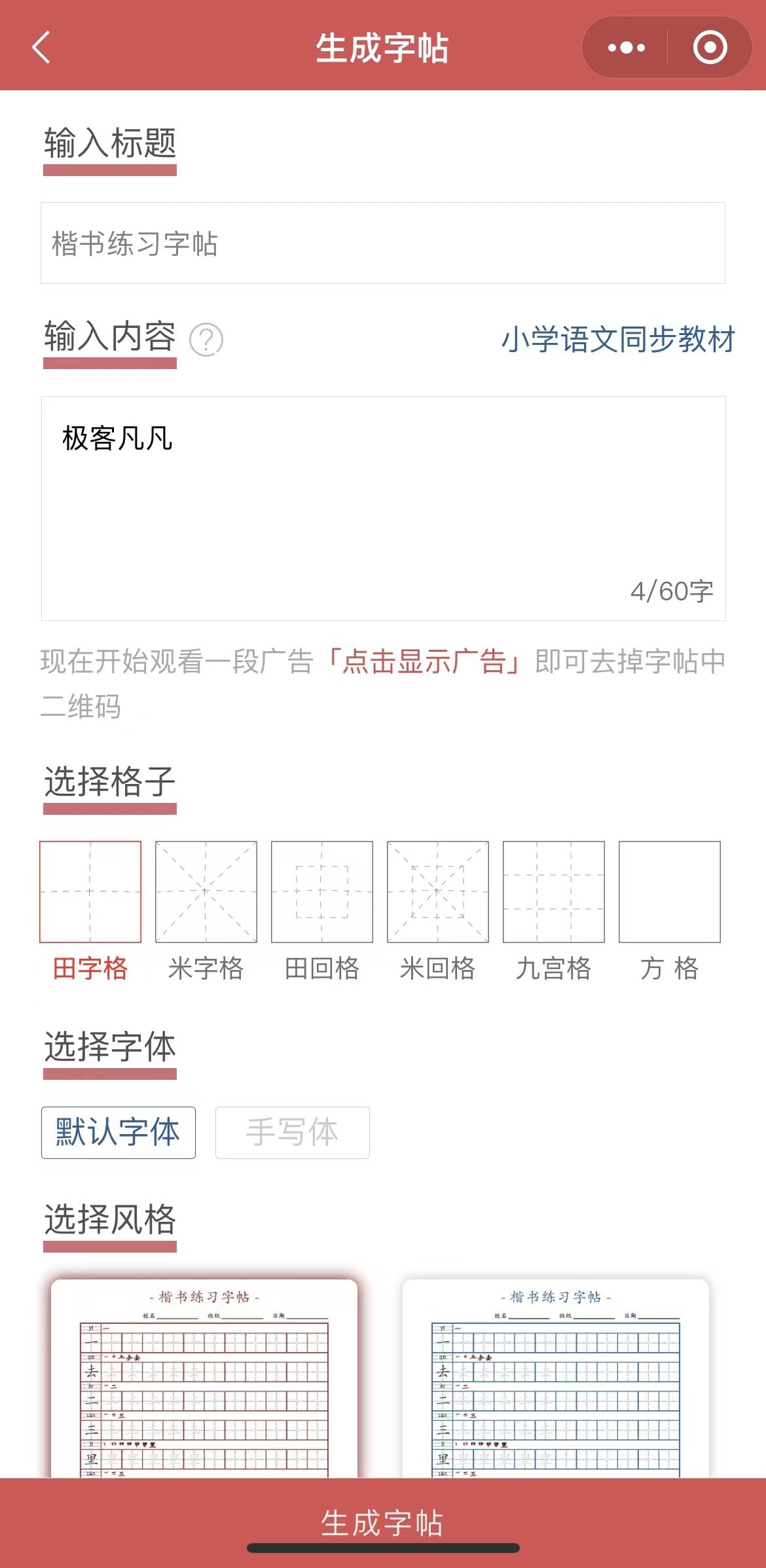Choose the blue copybook style template
This screenshot has height=1568, width=766.
556,1378
